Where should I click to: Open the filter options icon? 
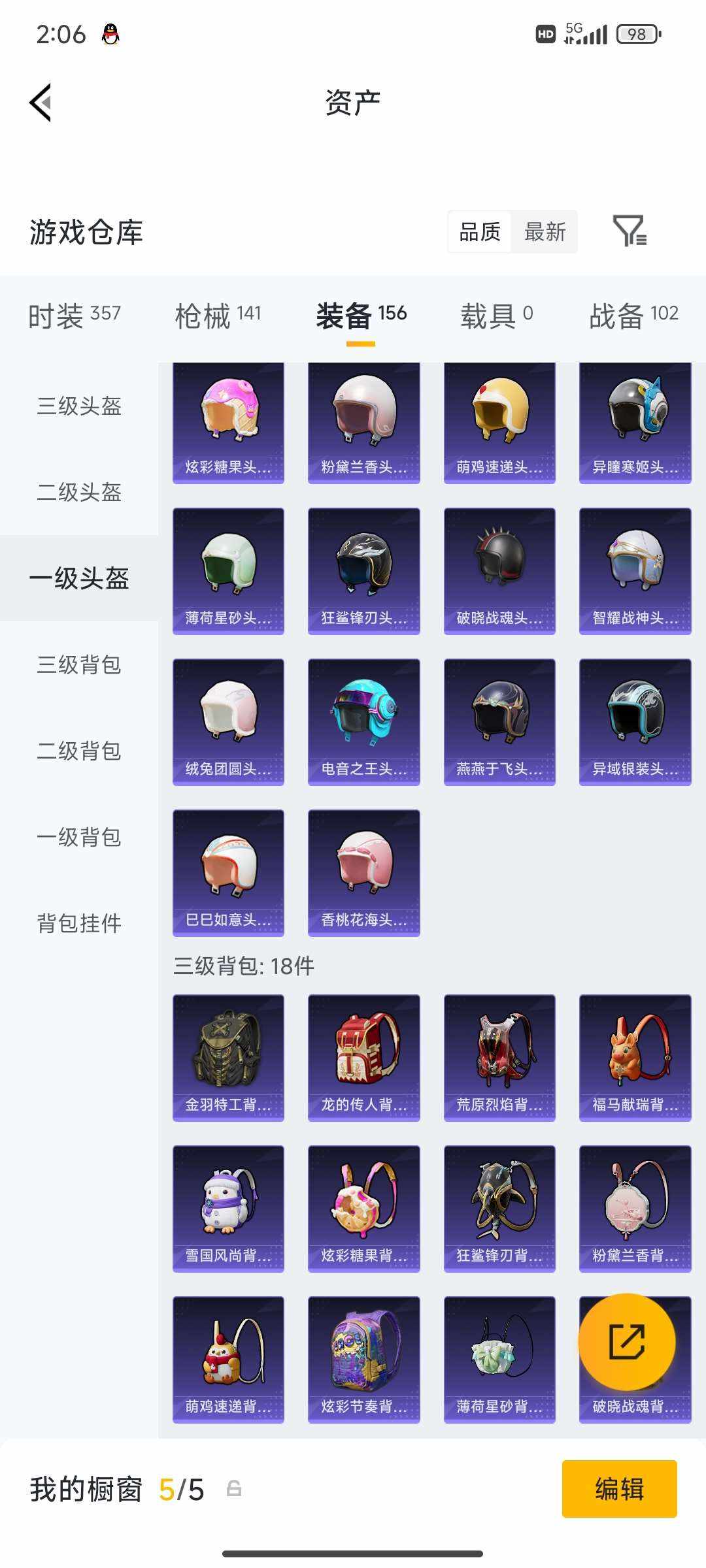630,233
